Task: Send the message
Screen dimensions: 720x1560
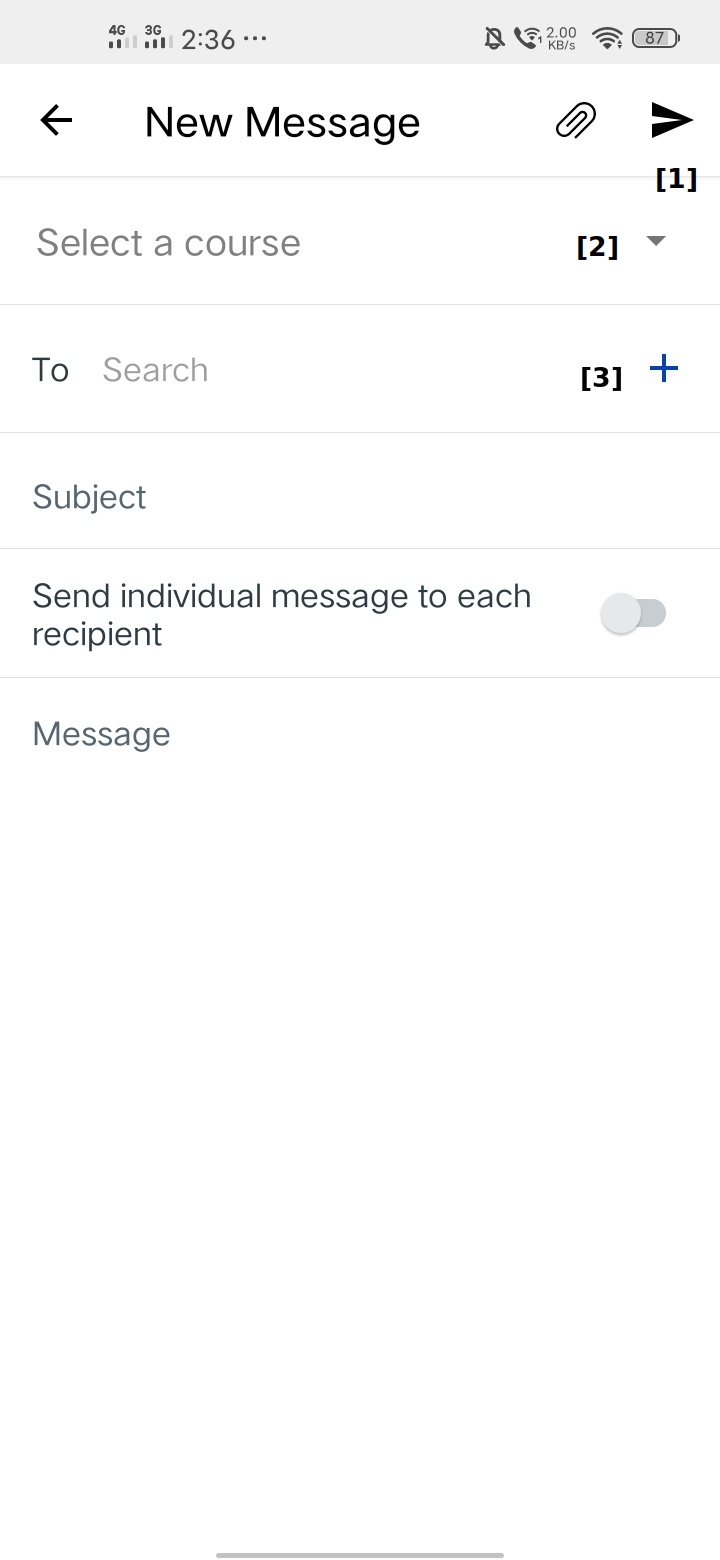Action: [672, 120]
